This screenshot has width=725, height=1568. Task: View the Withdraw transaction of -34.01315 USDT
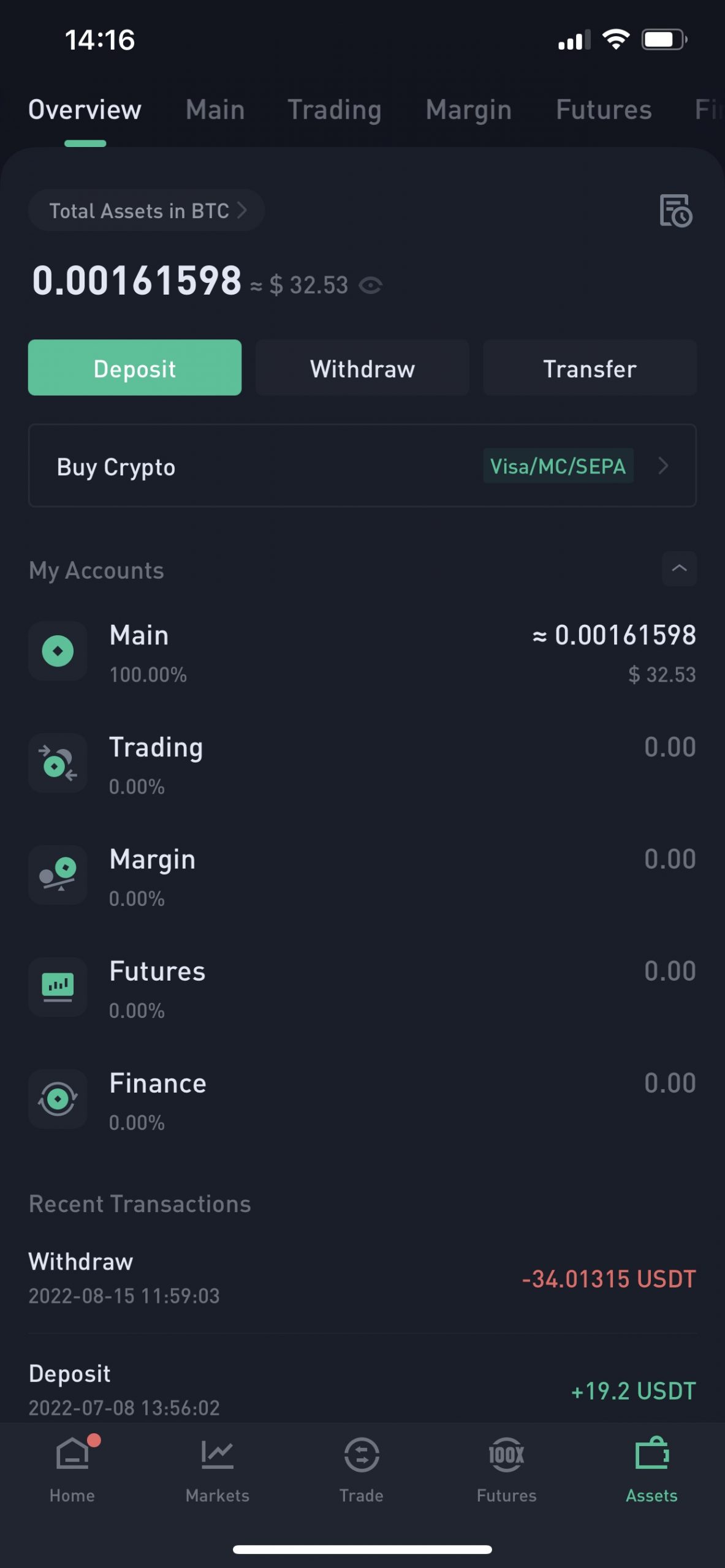362,1278
